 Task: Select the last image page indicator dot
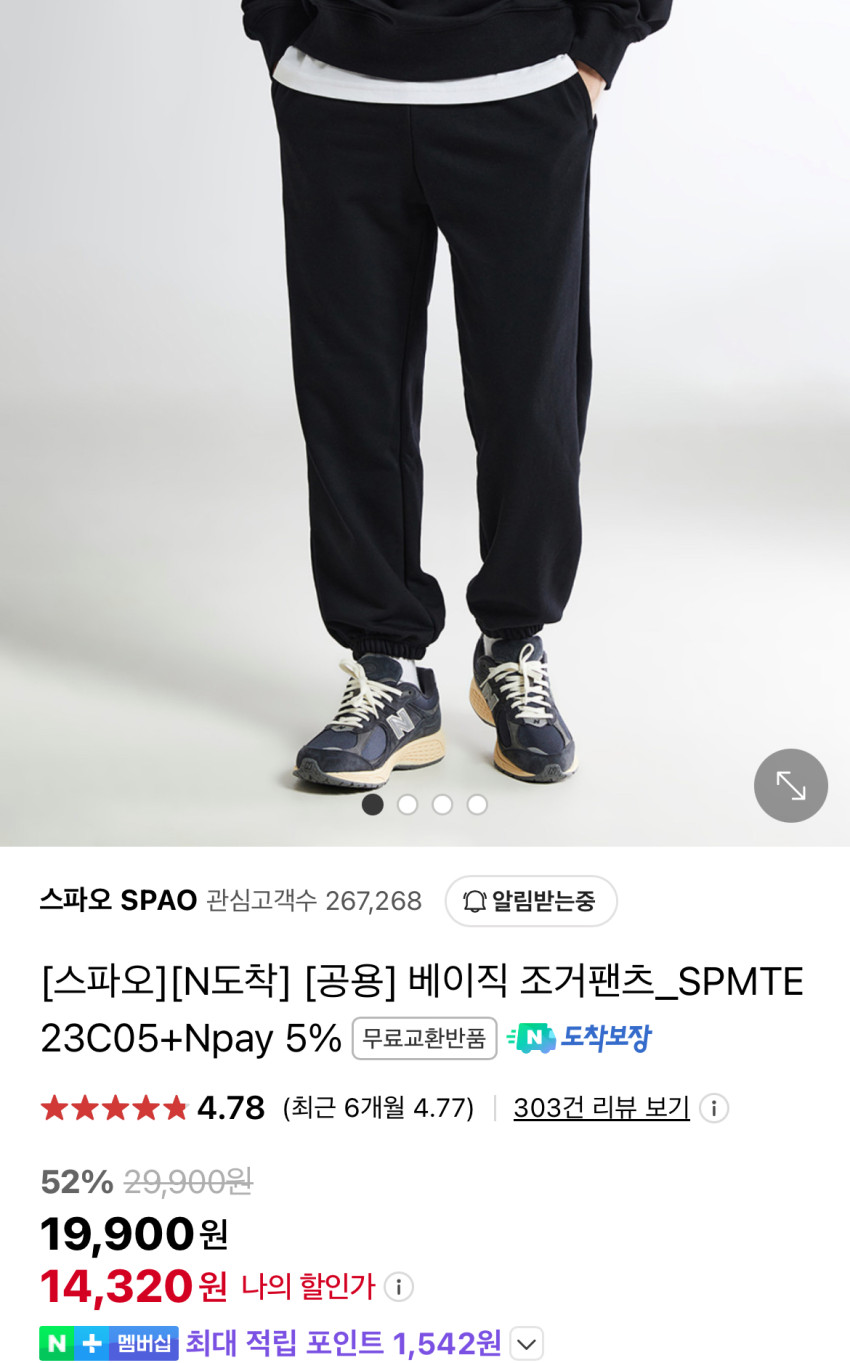pos(477,804)
